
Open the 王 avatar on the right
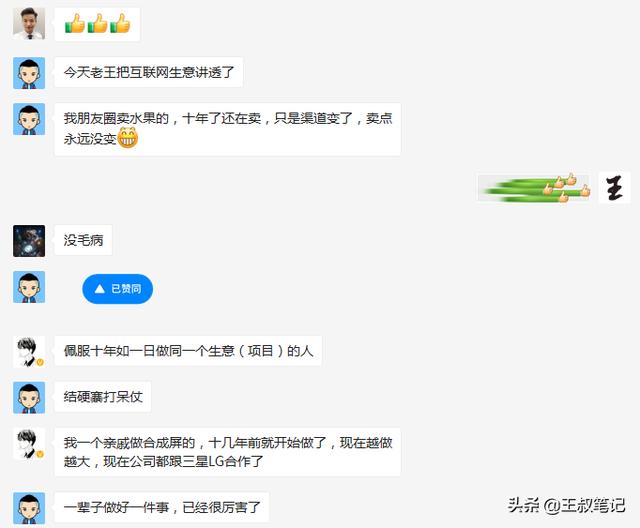pyautogui.click(x=614, y=187)
